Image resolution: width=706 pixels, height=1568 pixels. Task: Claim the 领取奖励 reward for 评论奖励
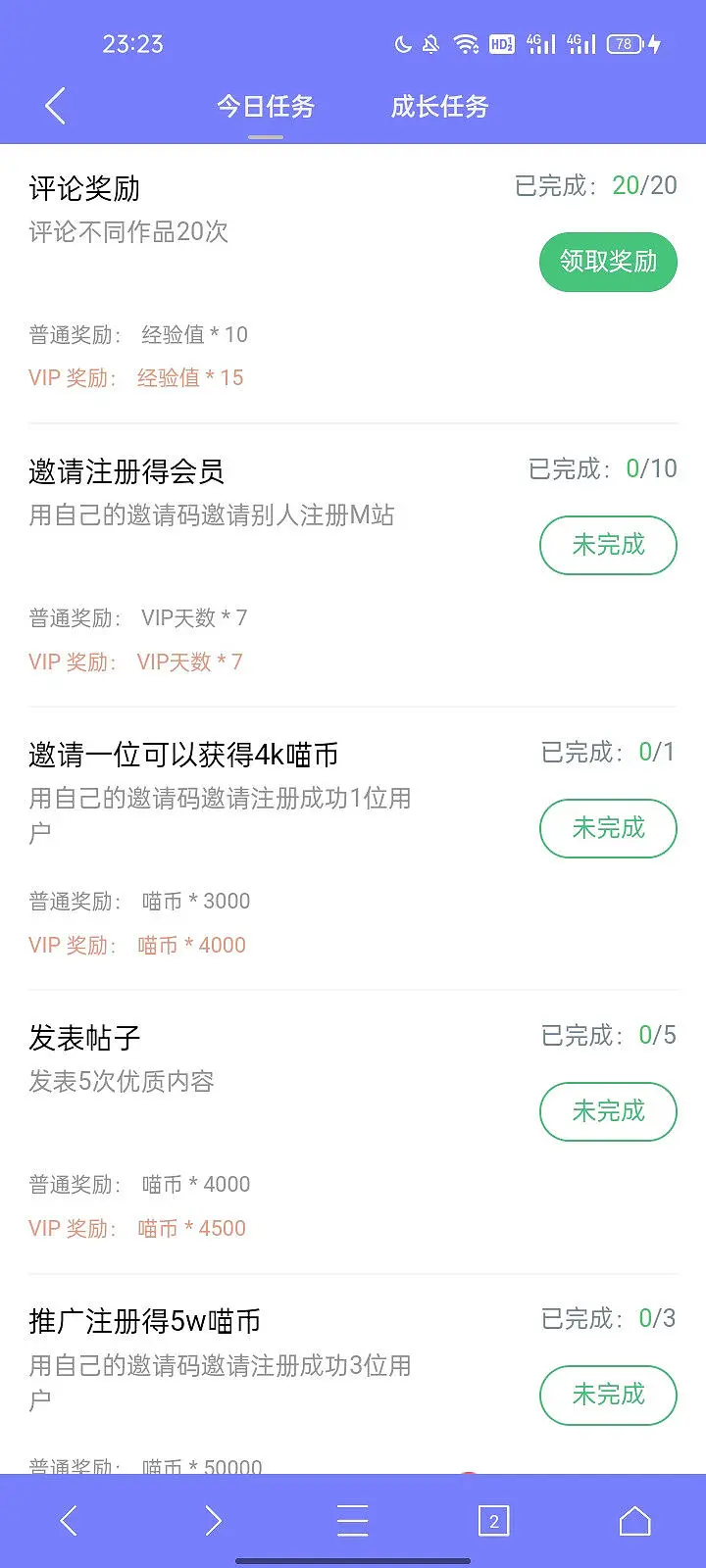608,262
